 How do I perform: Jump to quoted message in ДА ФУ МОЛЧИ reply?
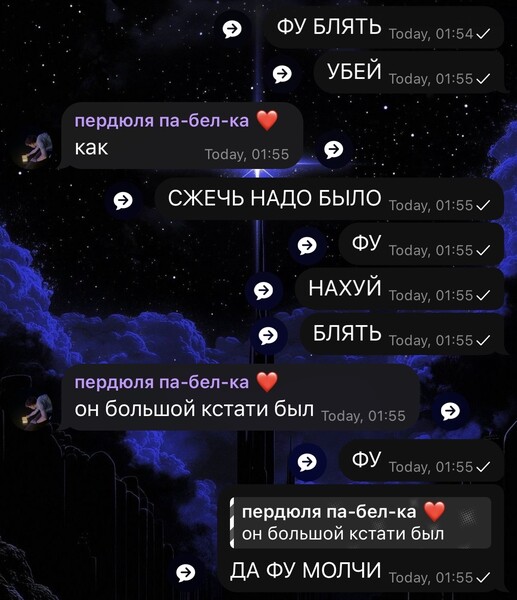(360, 523)
